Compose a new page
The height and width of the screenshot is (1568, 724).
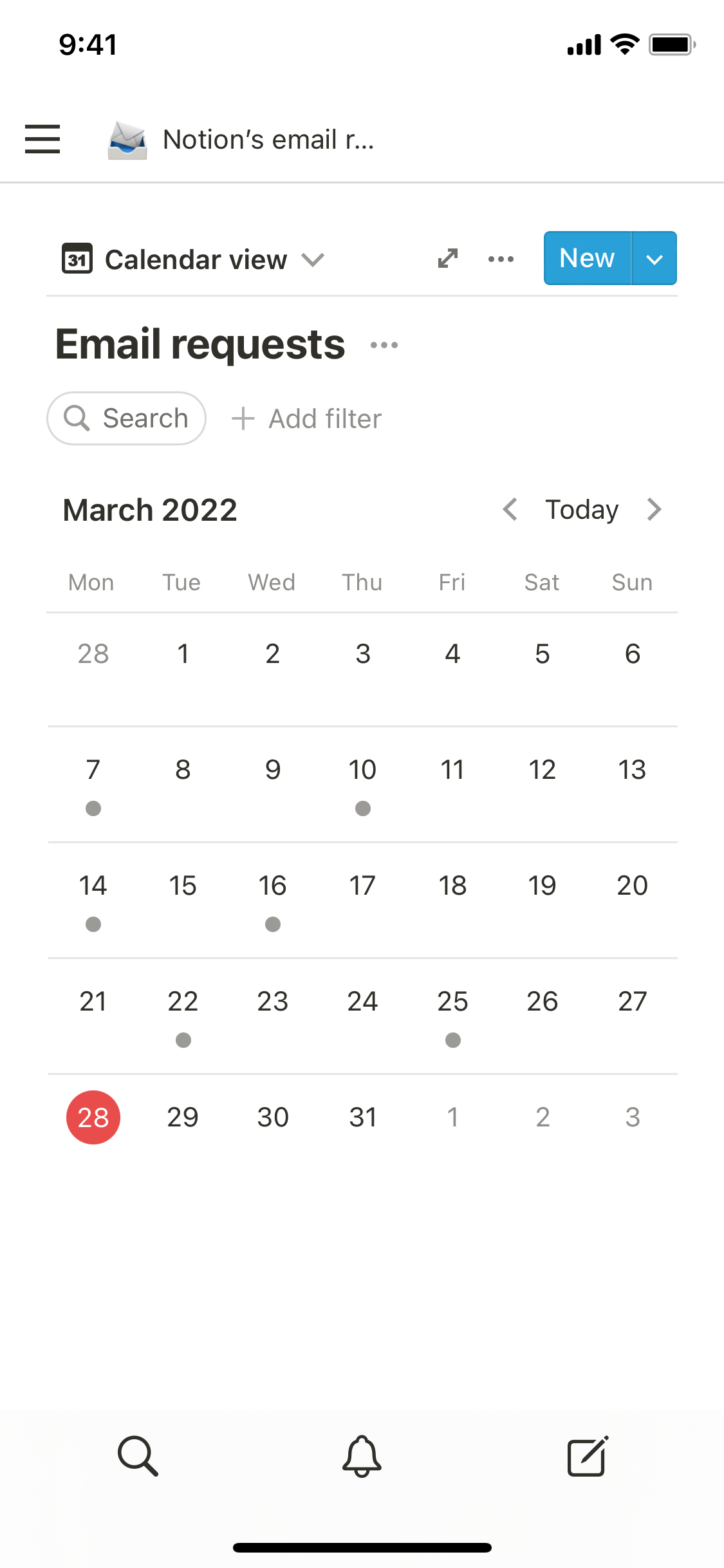tap(587, 1455)
